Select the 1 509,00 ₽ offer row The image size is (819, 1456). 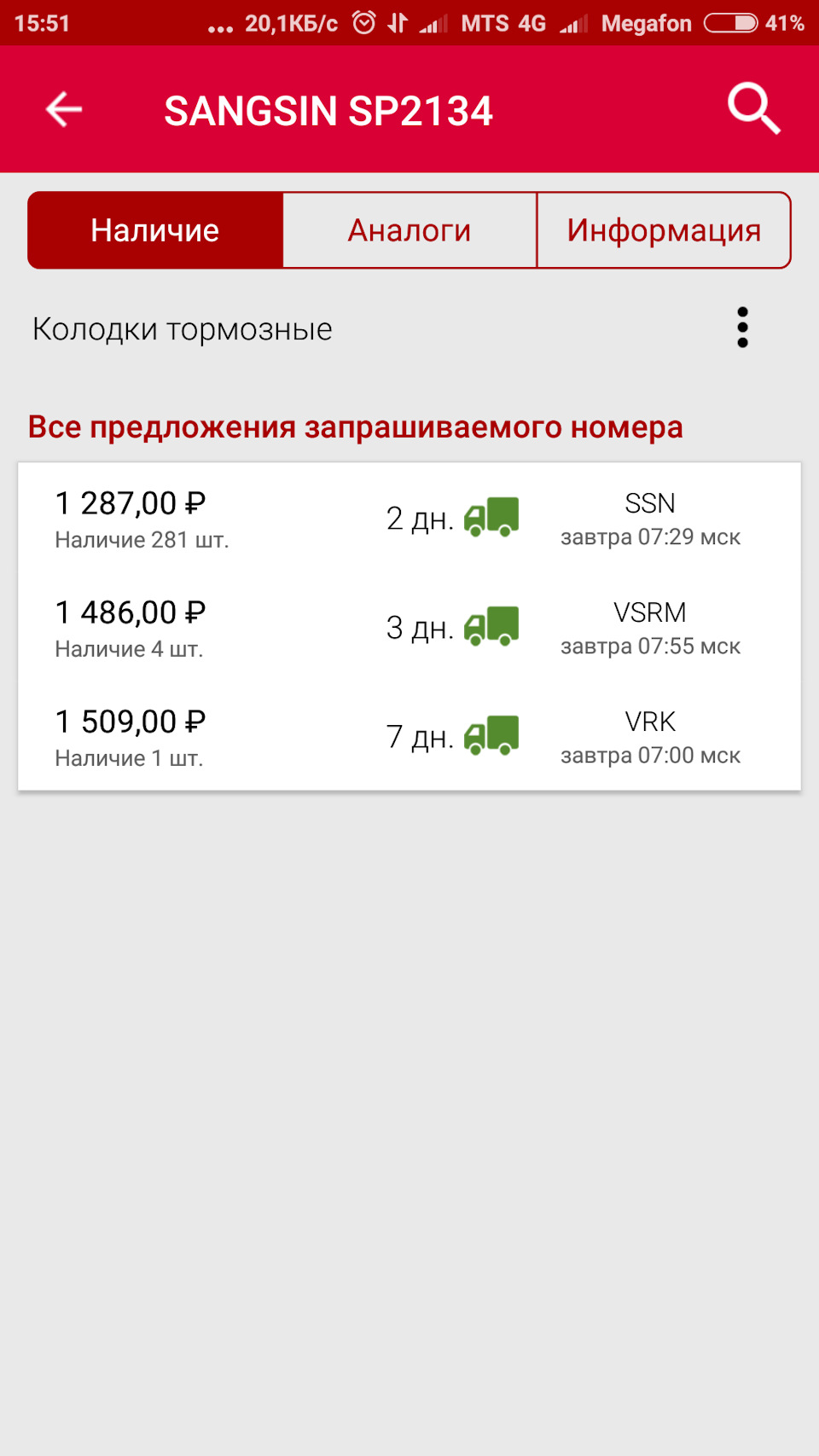pos(409,734)
